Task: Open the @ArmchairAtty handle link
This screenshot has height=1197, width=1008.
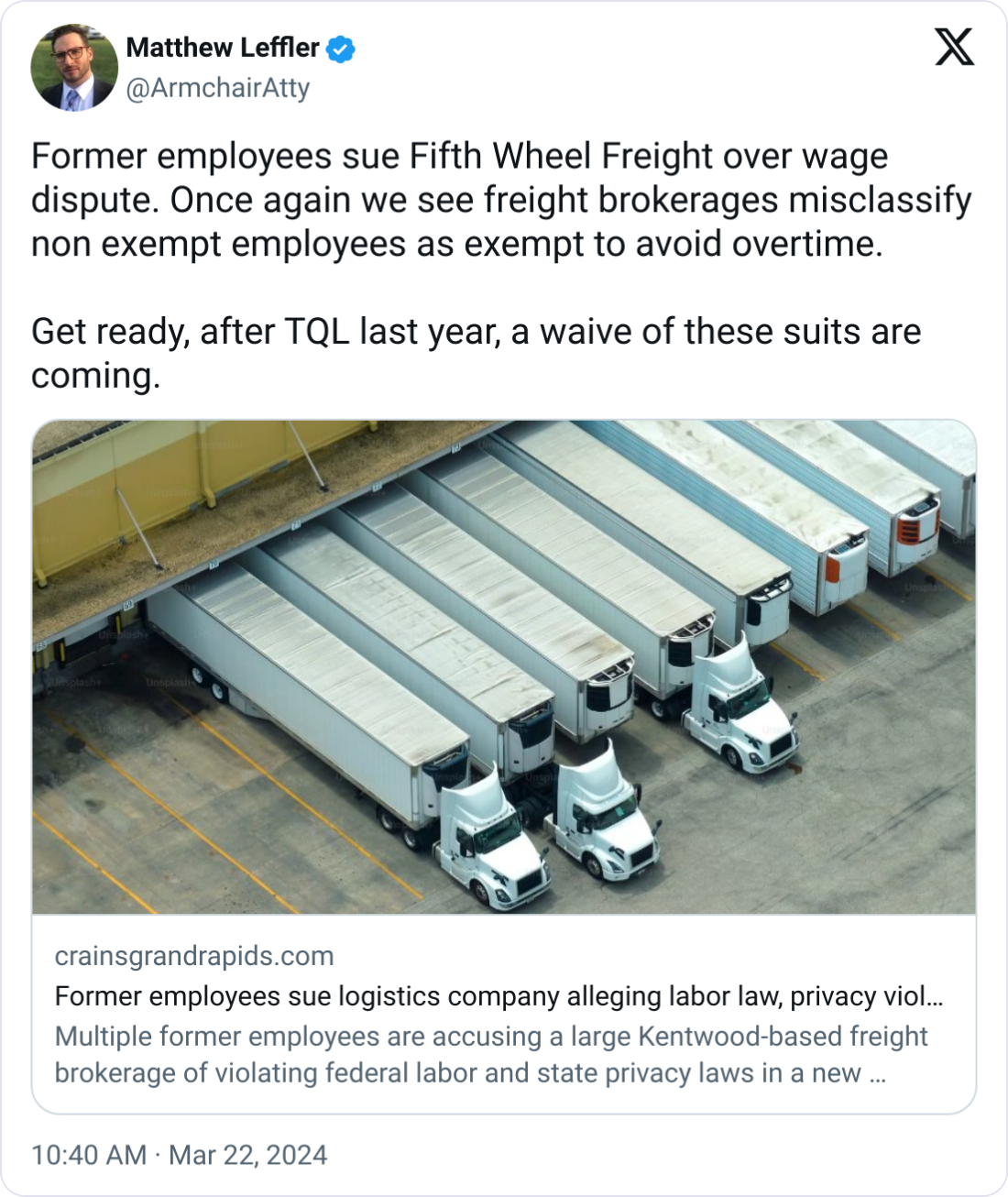Action: [x=217, y=88]
